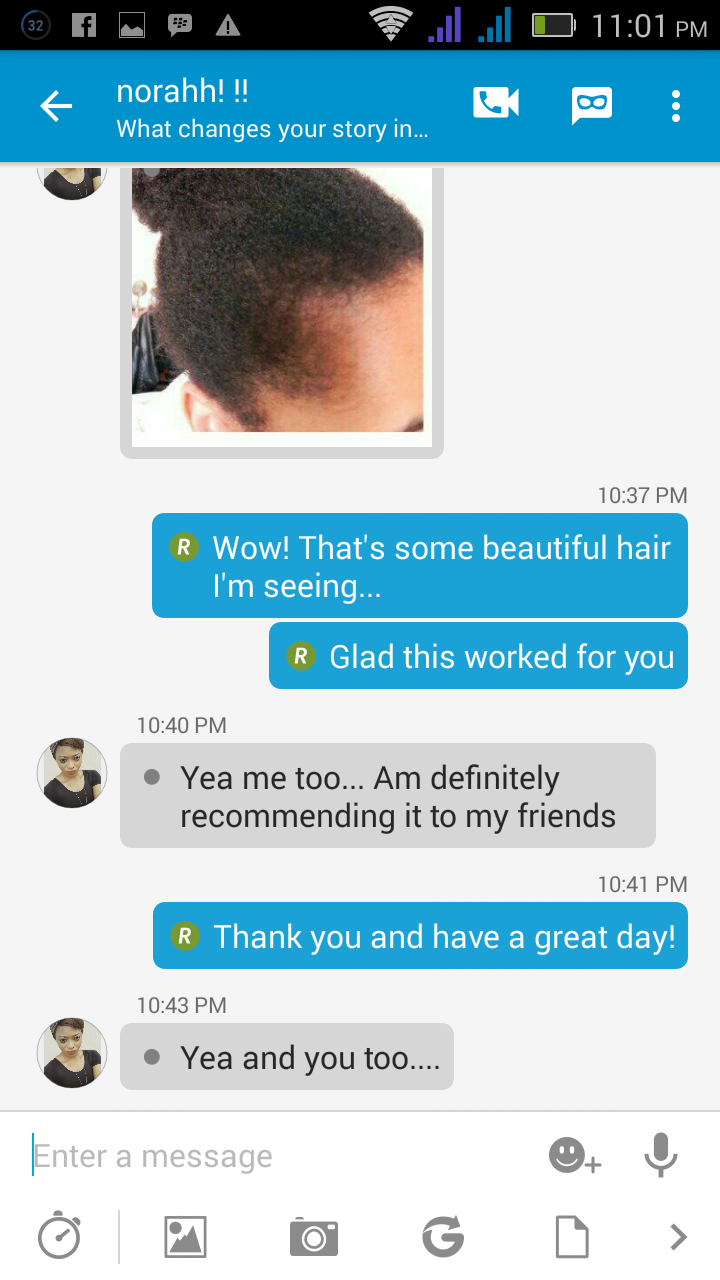Screen dimensions: 720x1280
Task: Tap the Glympse G icon
Action: point(443,1237)
